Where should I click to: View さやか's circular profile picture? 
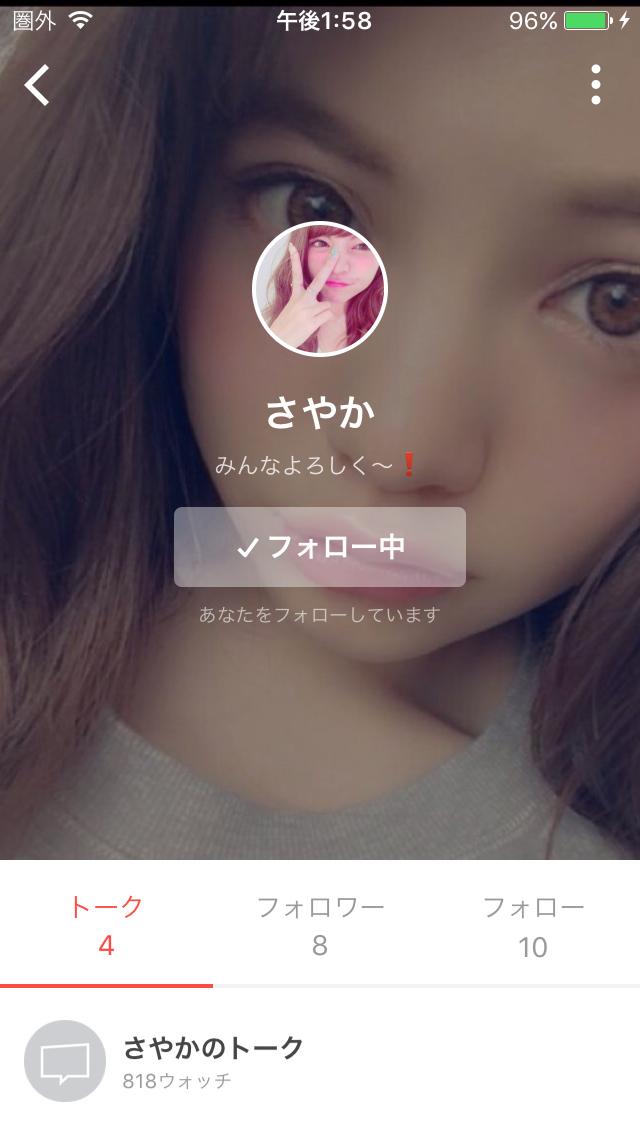pyautogui.click(x=320, y=289)
